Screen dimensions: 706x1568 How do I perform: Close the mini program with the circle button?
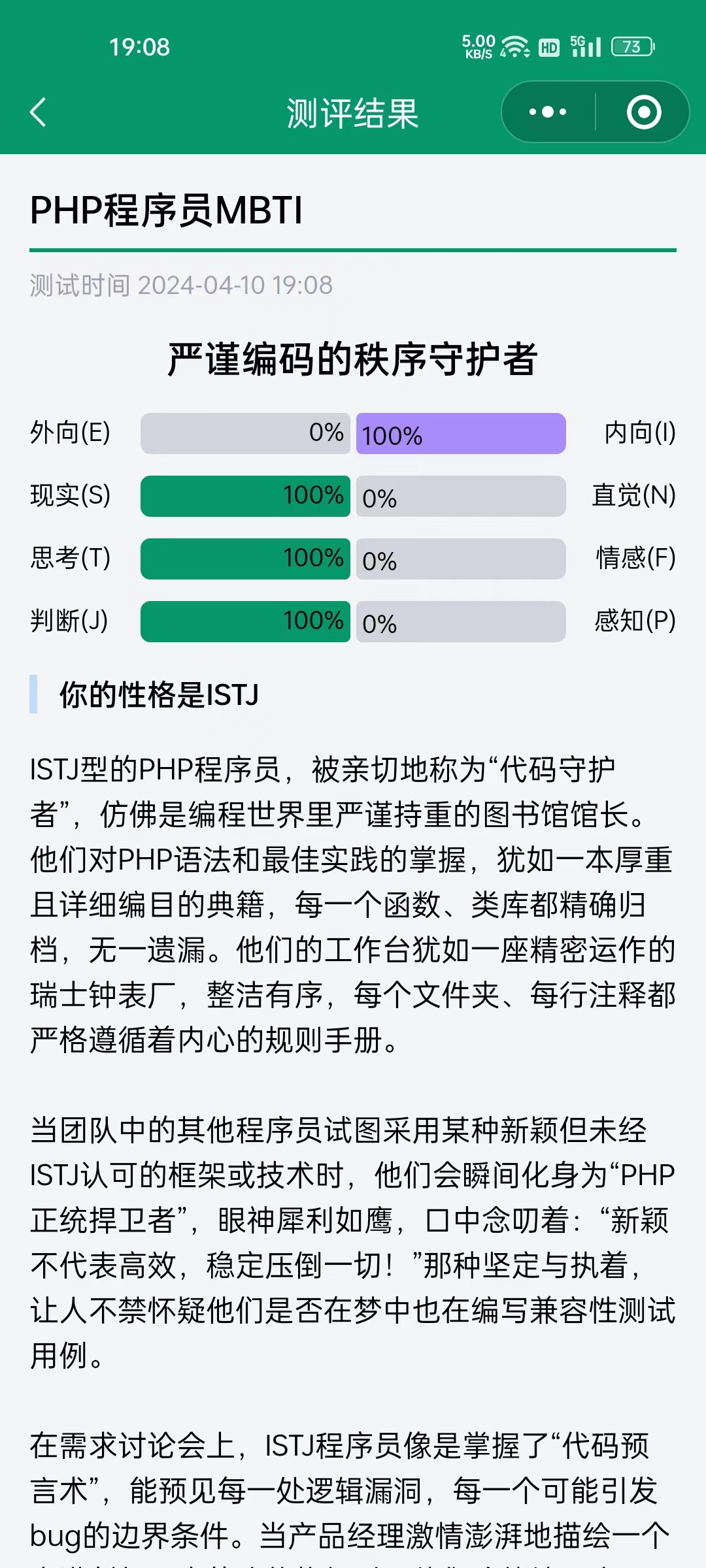coord(644,112)
